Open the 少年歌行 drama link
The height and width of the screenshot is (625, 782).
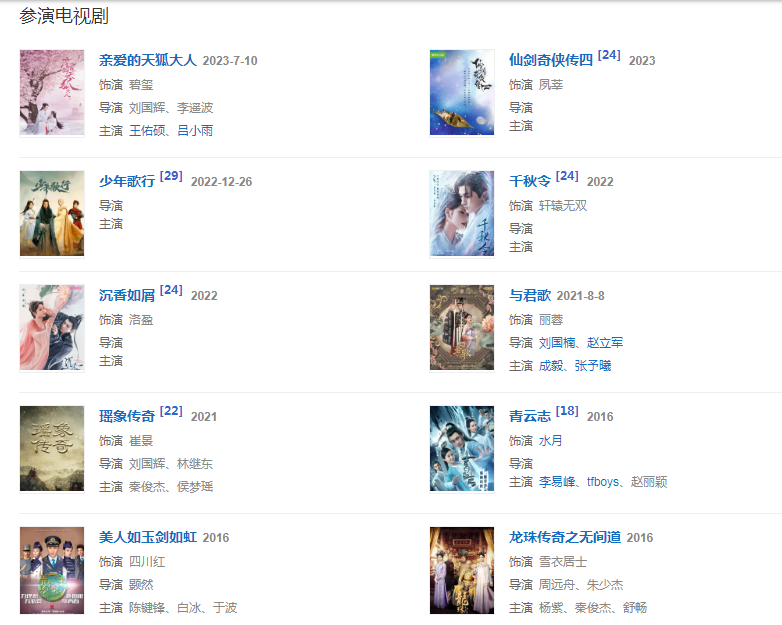pos(127,181)
